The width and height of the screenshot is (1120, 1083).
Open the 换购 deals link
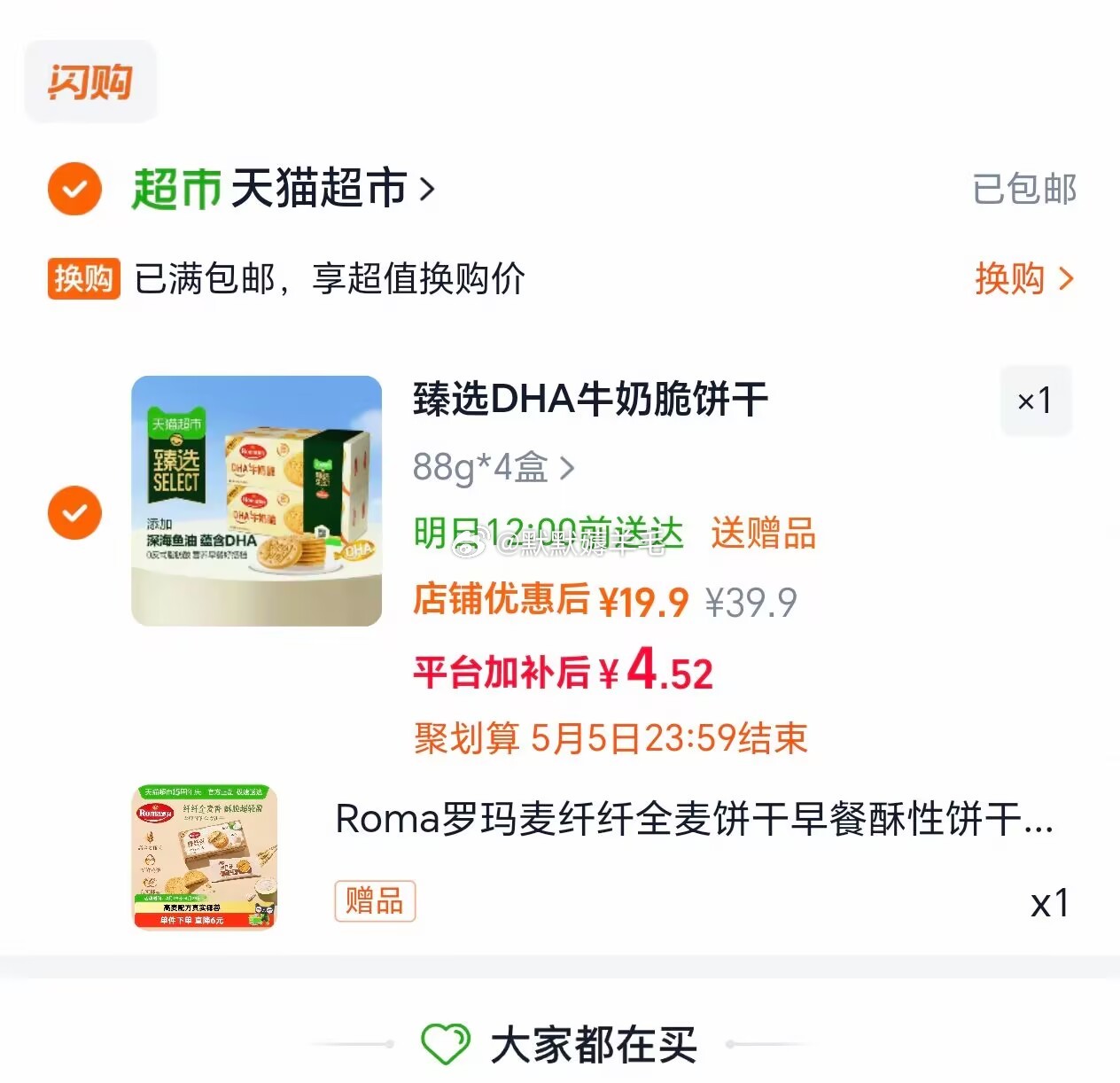pos(1023,279)
